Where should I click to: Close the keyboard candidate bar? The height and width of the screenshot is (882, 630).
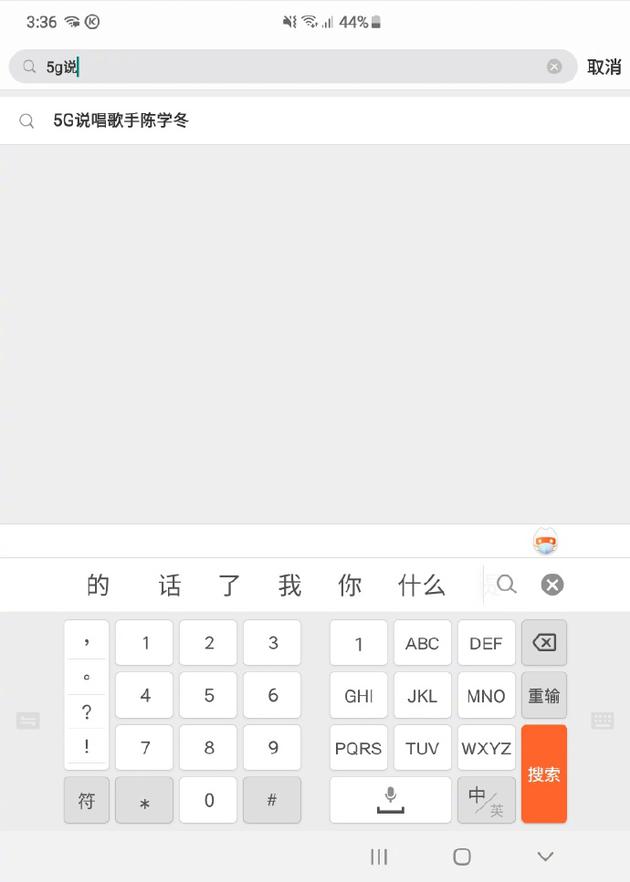coord(552,585)
